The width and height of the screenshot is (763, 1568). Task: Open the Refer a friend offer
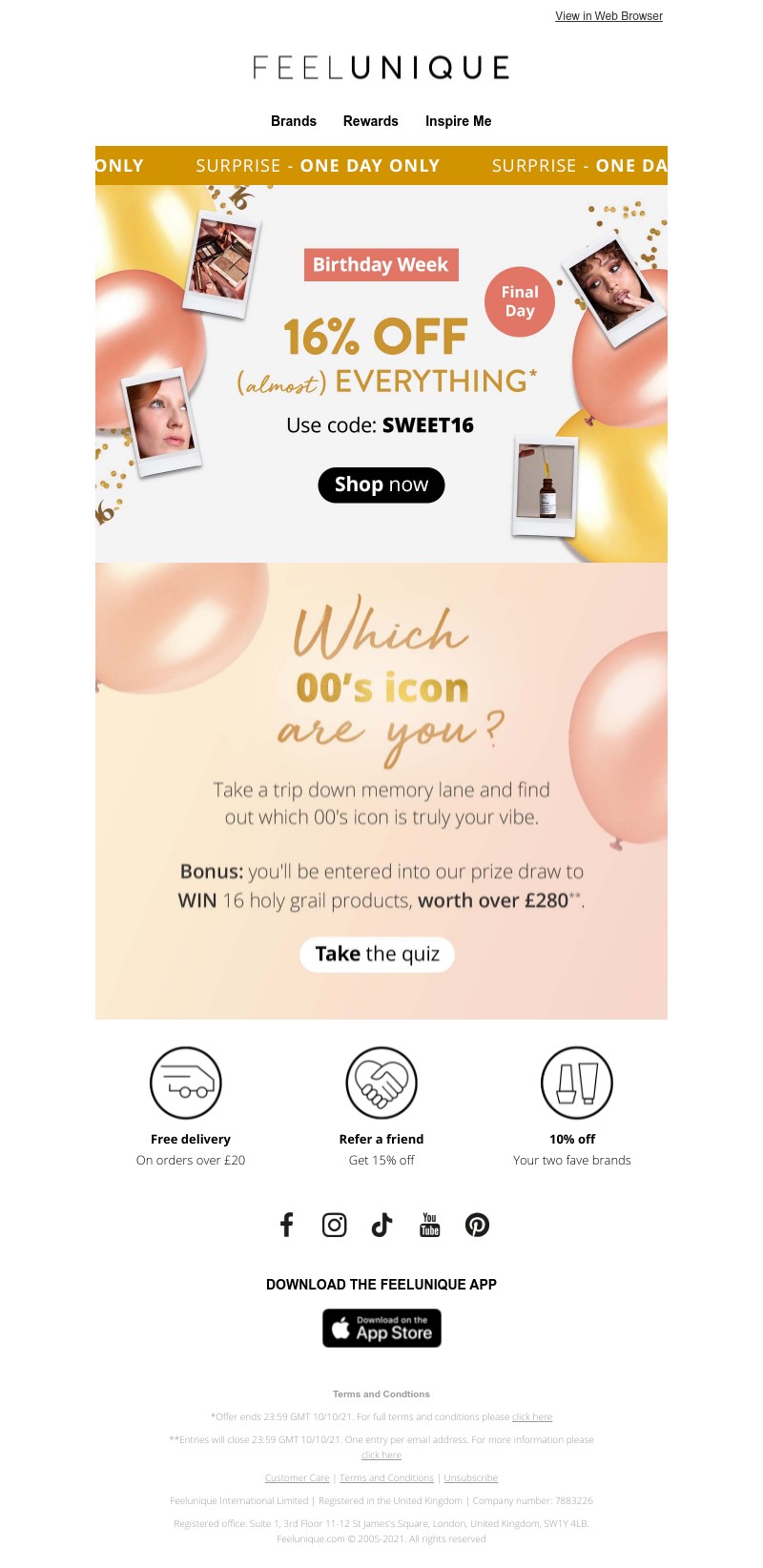(x=381, y=1106)
